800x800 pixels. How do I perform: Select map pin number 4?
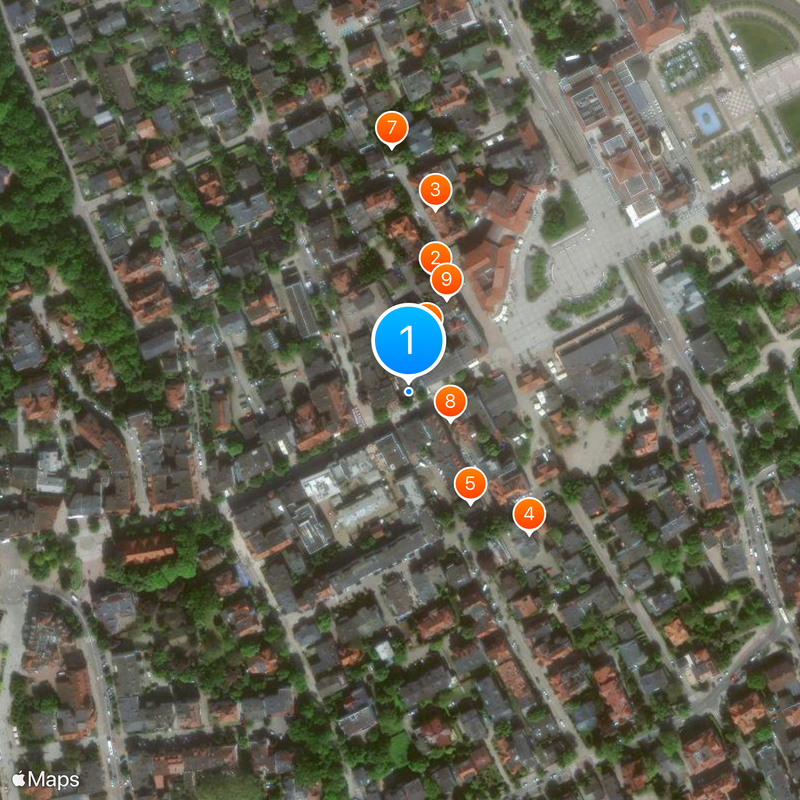[529, 514]
